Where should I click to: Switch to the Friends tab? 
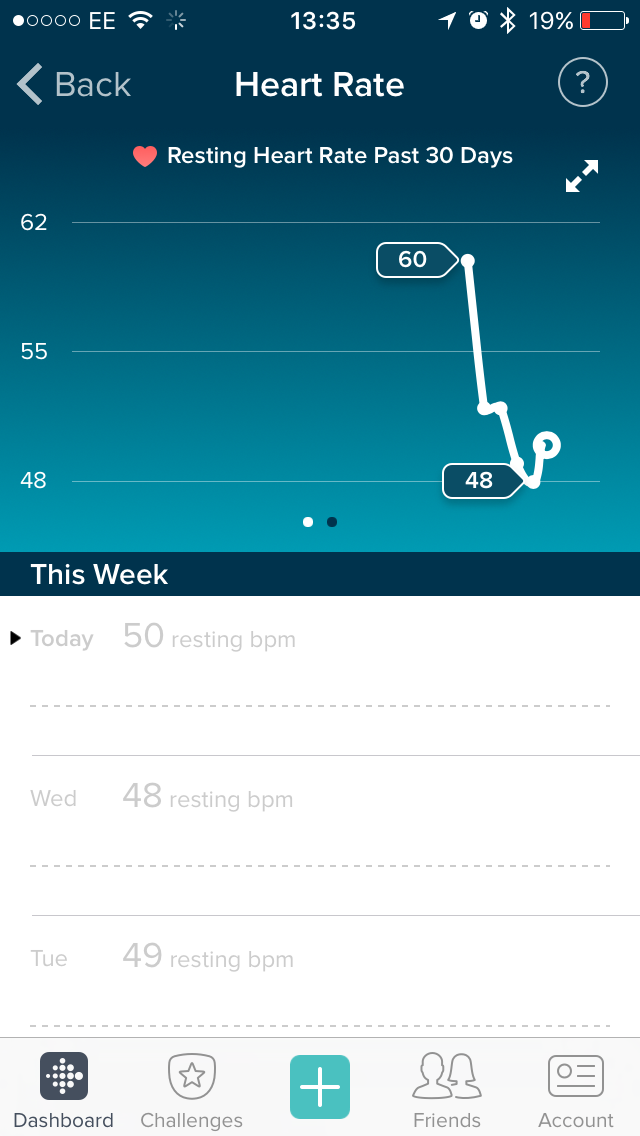click(447, 1090)
